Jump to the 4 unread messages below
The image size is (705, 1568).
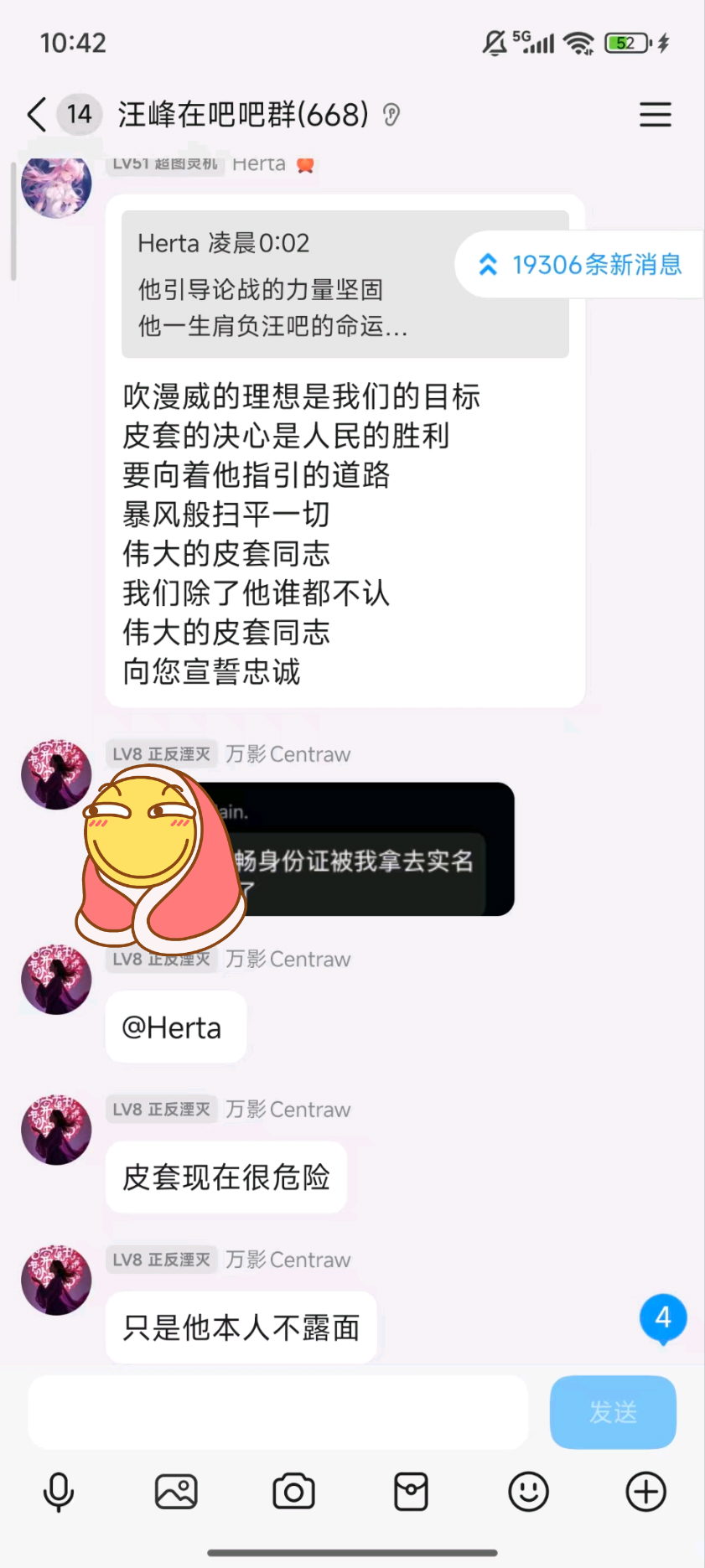(x=663, y=1318)
